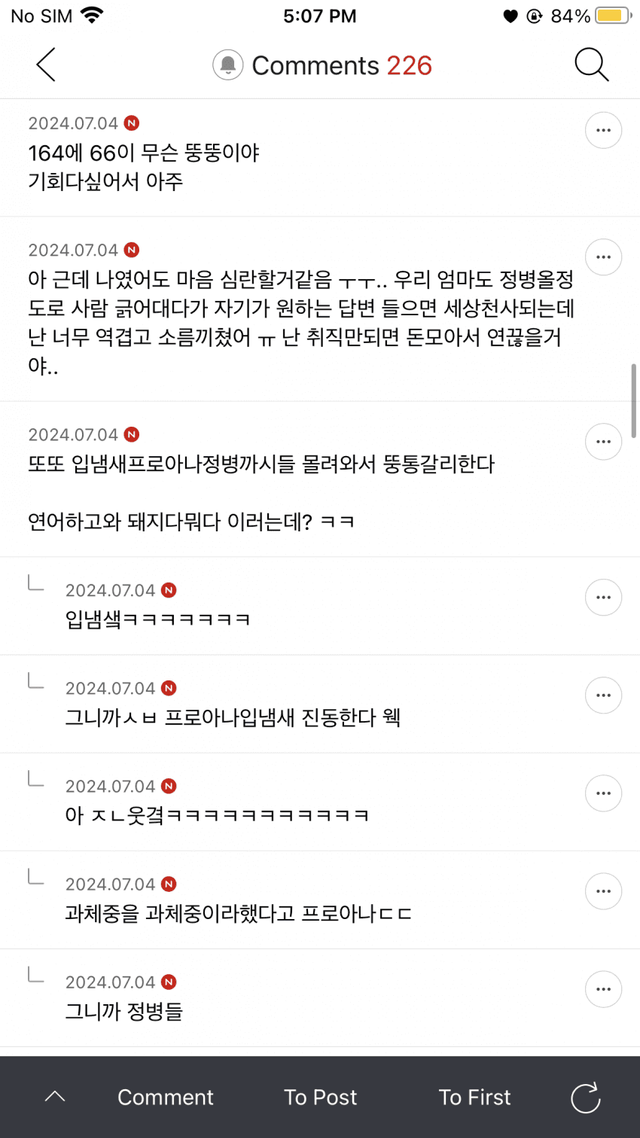Image resolution: width=640 pixels, height=1138 pixels.
Task: Open options for the '또또 입냄새프로아나' comment
Action: (602, 441)
